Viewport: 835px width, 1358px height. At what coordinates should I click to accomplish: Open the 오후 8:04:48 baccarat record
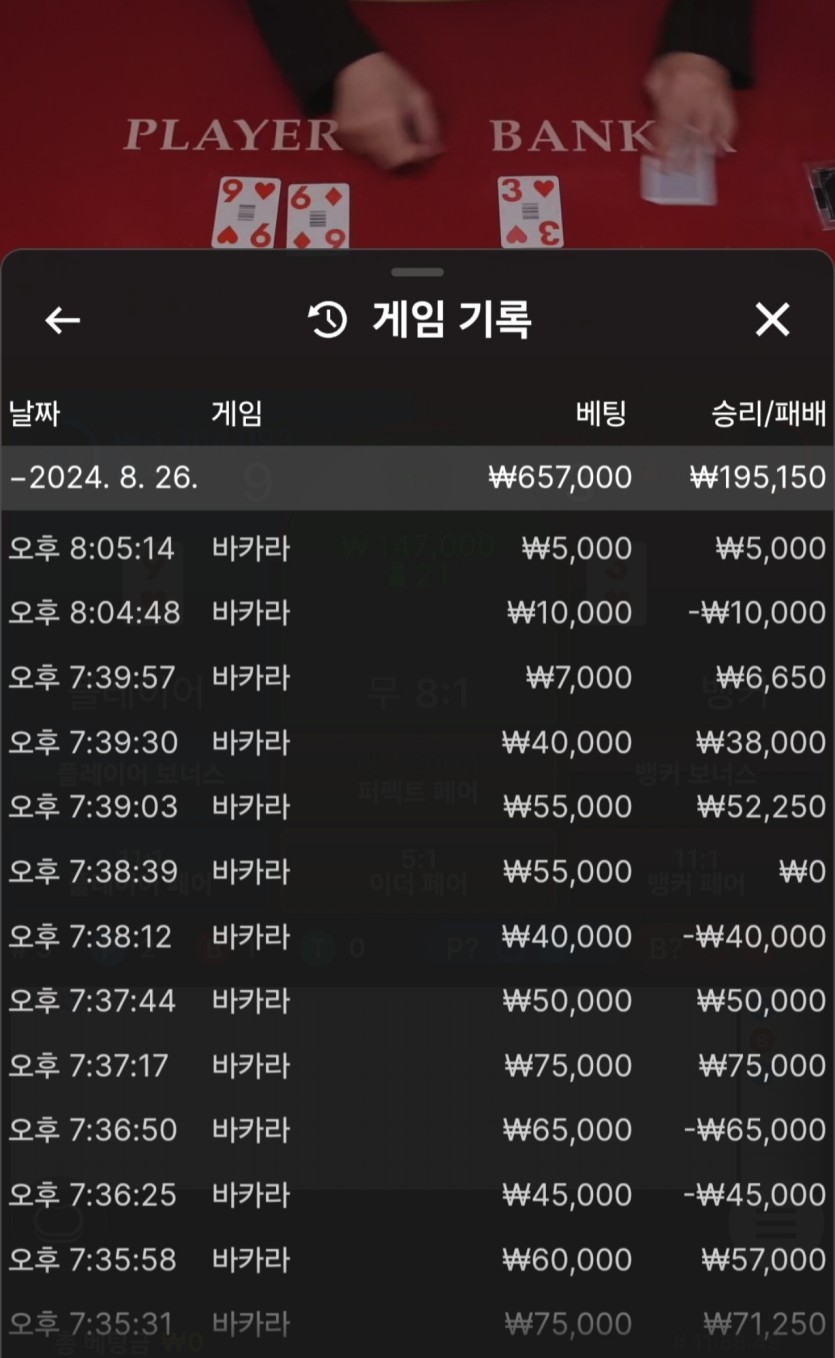(x=417, y=613)
